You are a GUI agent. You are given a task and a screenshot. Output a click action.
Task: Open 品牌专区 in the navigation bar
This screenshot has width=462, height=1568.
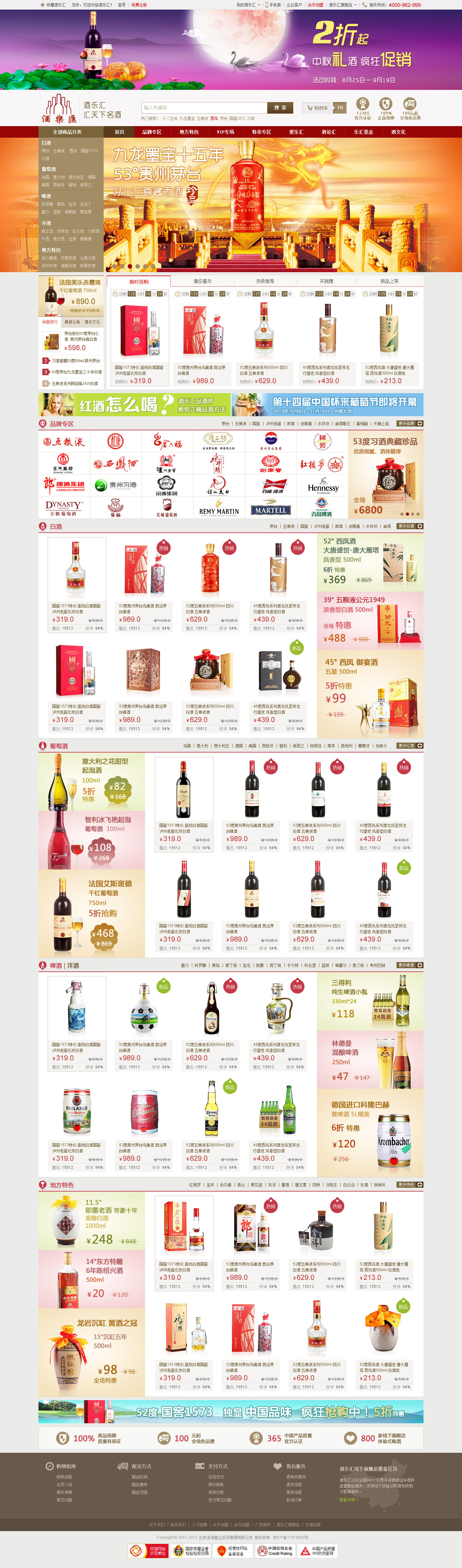click(x=151, y=132)
